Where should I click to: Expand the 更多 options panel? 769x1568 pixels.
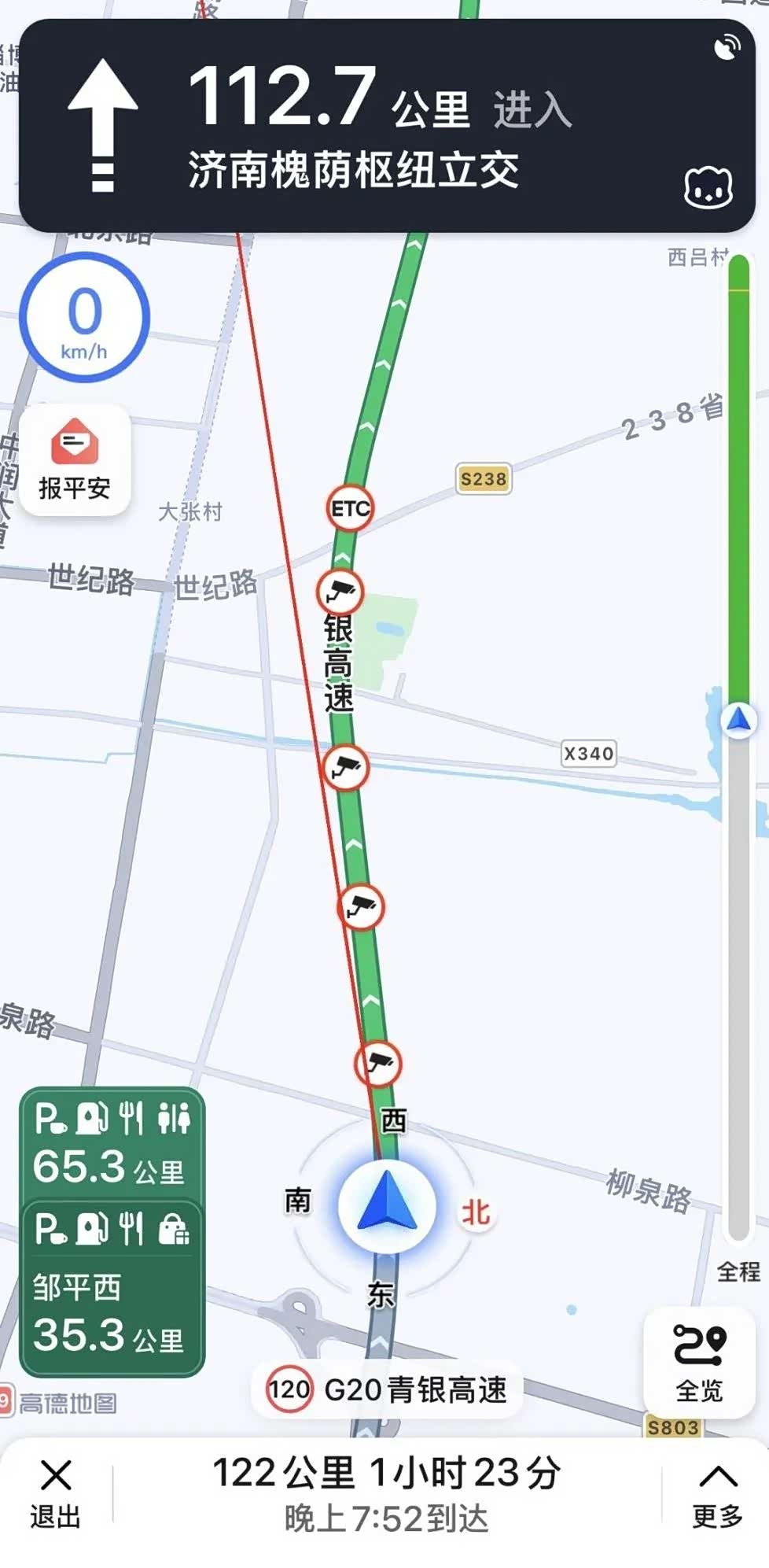coord(716,1493)
